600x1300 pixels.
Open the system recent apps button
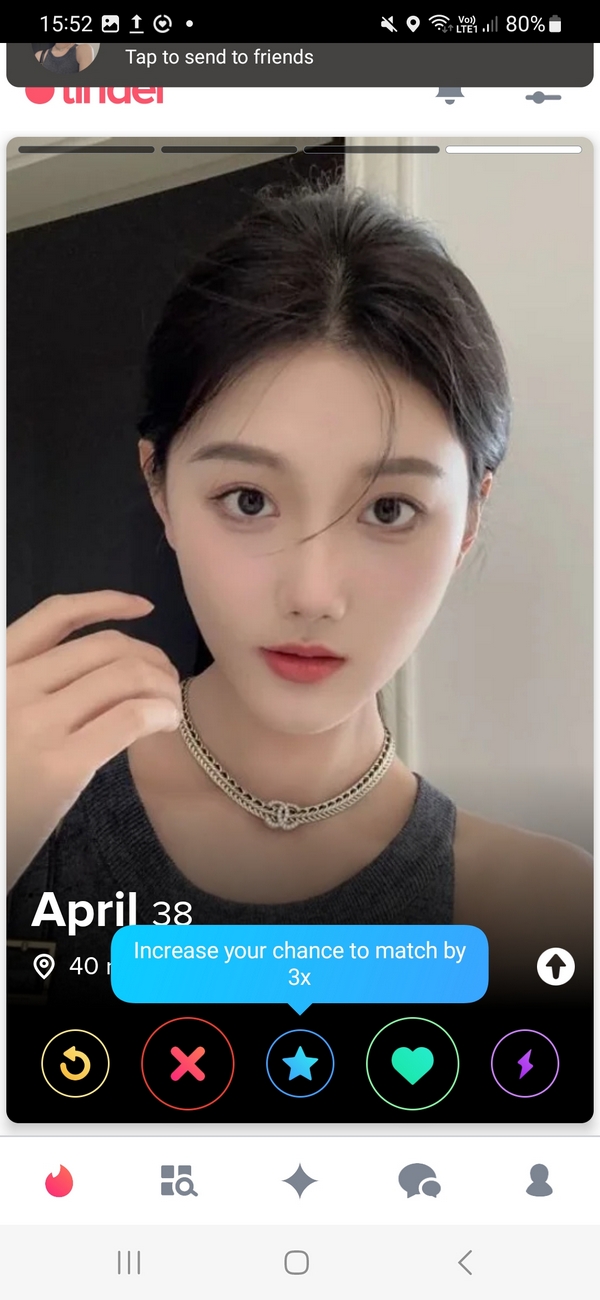point(129,1263)
